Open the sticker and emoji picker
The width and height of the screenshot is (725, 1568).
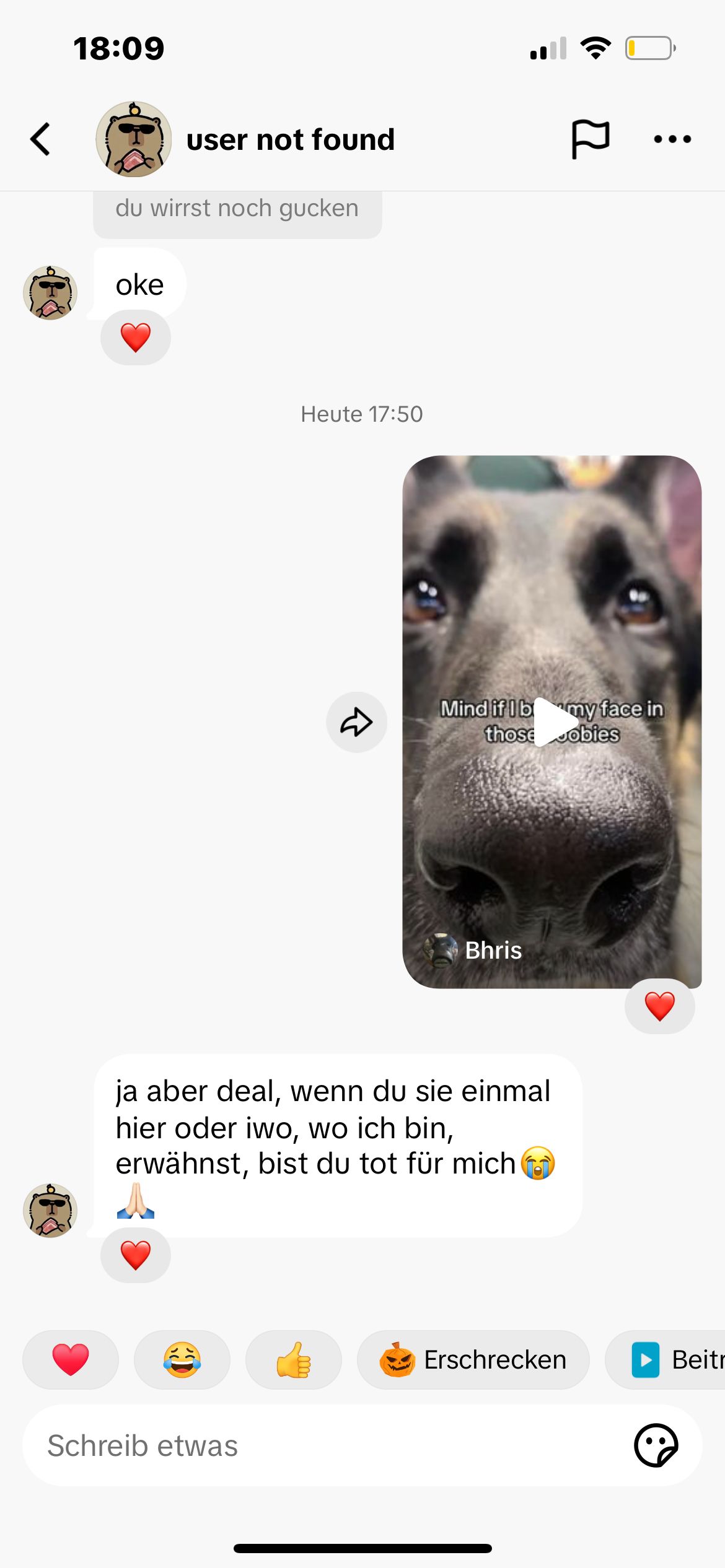point(656,1445)
